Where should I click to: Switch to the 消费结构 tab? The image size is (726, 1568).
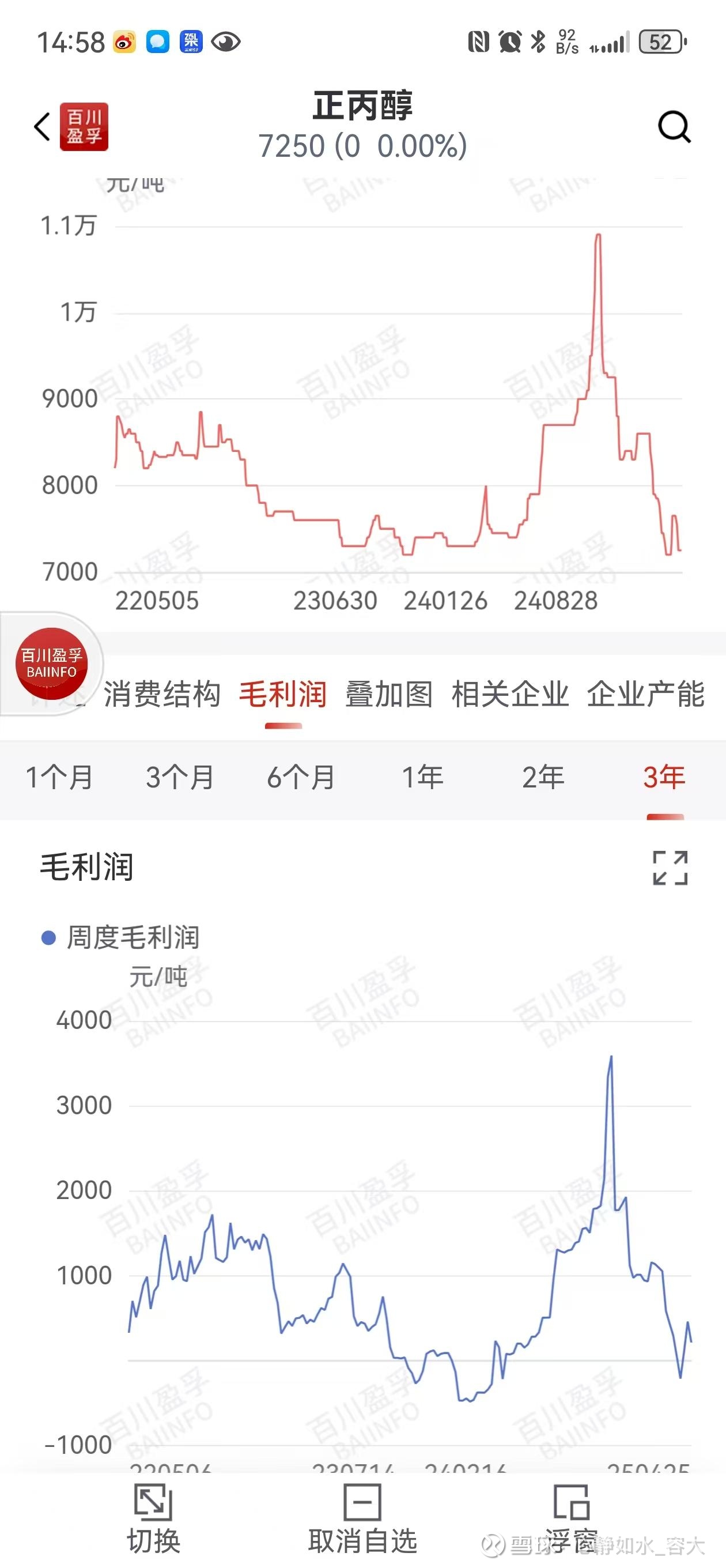click(x=162, y=694)
